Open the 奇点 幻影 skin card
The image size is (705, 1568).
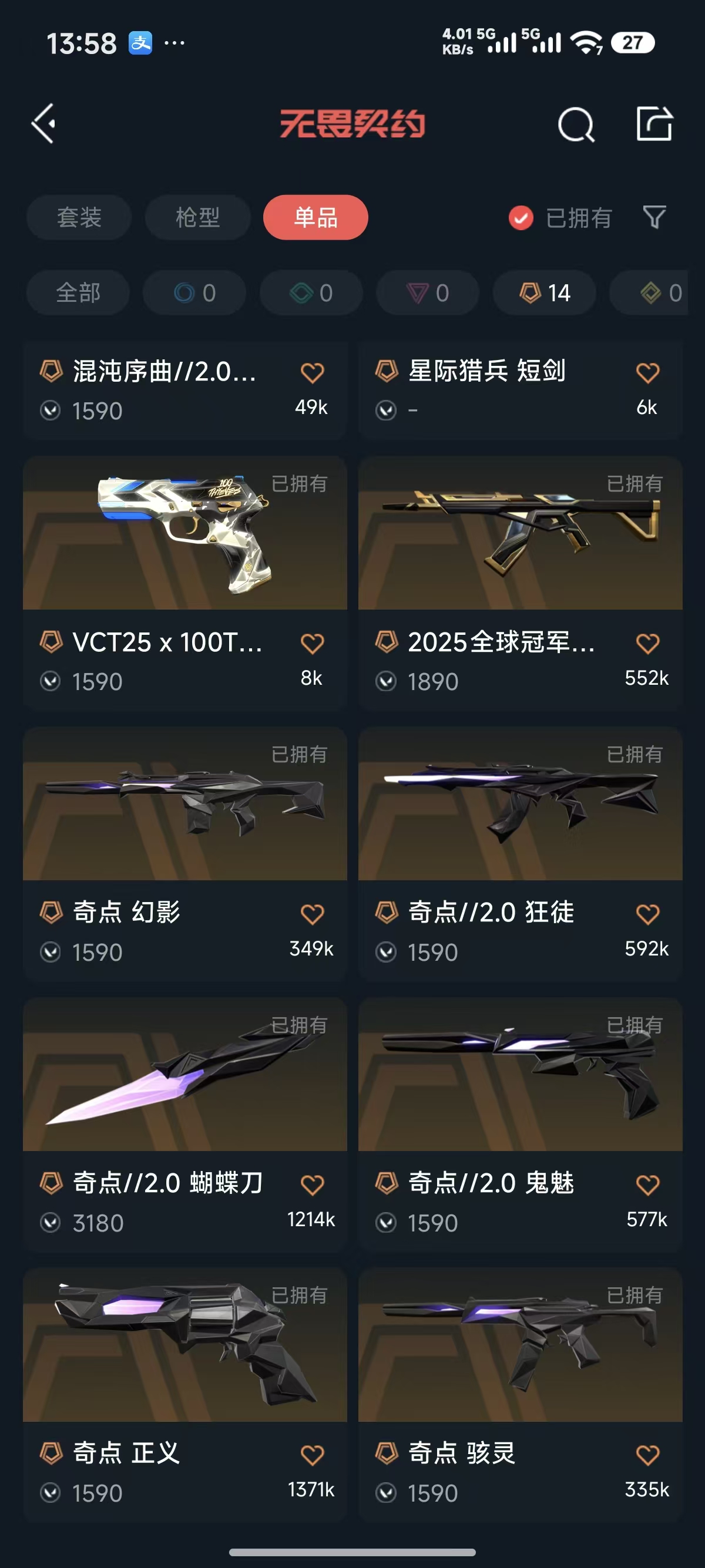tap(185, 853)
